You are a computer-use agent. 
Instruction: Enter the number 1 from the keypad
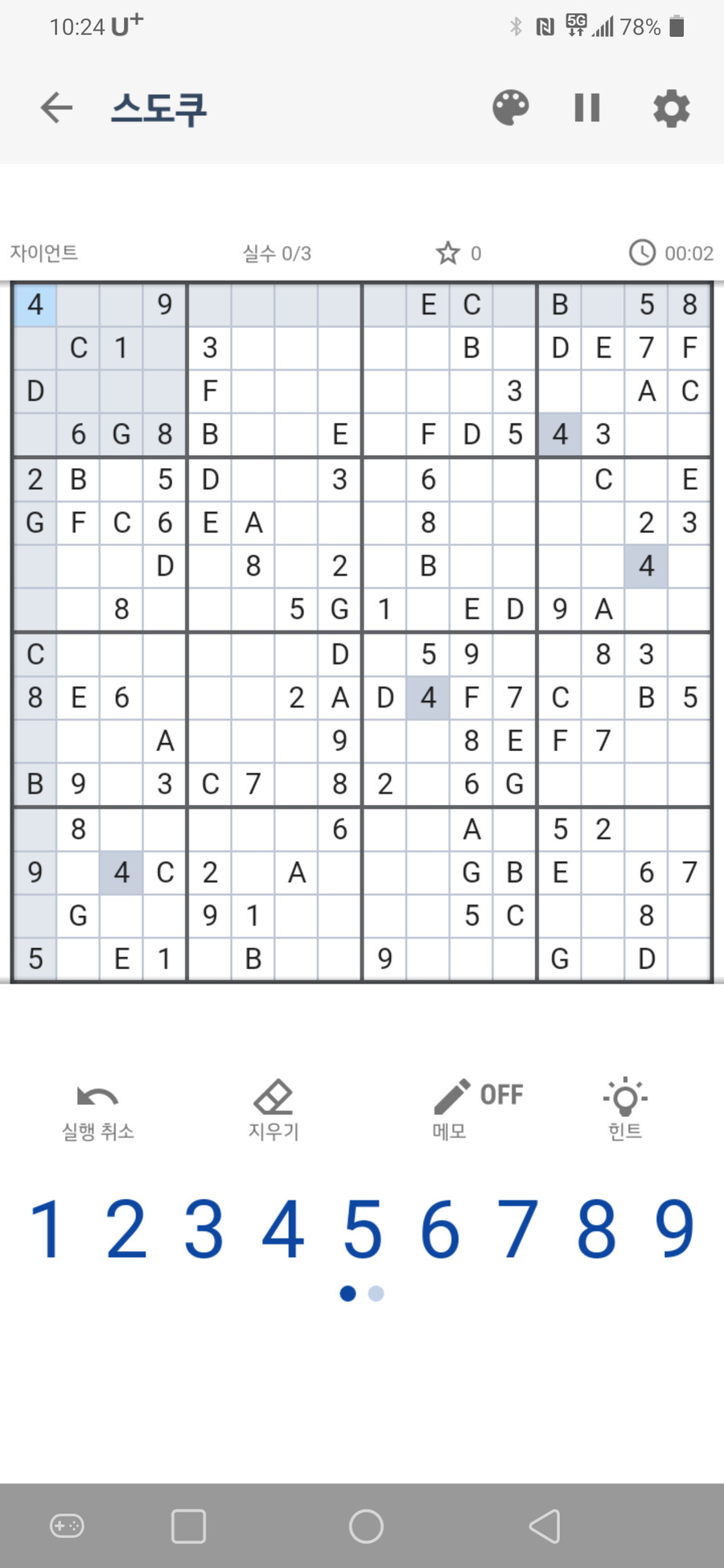coord(46,1229)
